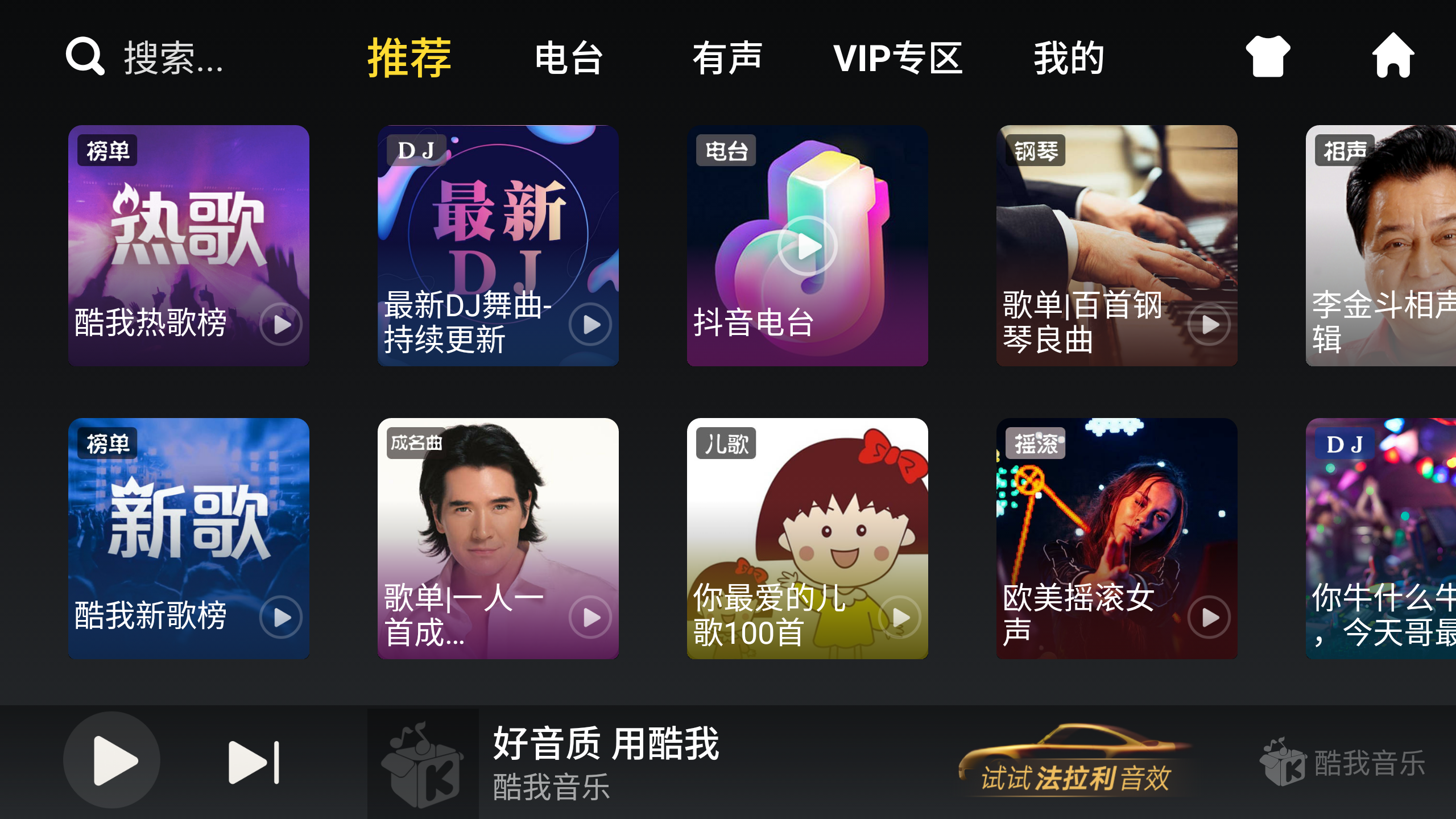1456x819 pixels.
Task: Open the VIP专区 tab
Action: pos(897,57)
